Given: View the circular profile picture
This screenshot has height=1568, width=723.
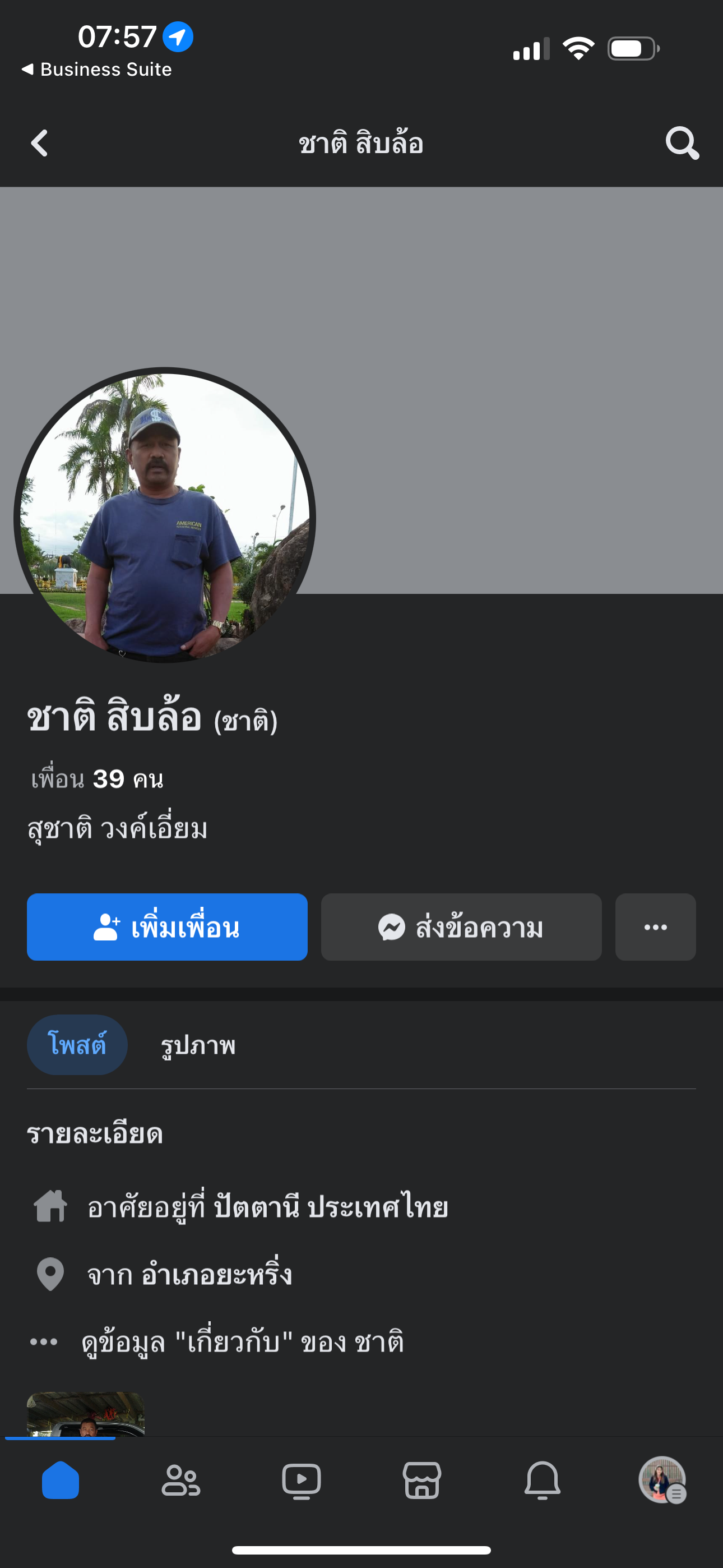Looking at the screenshot, I should click(x=164, y=516).
